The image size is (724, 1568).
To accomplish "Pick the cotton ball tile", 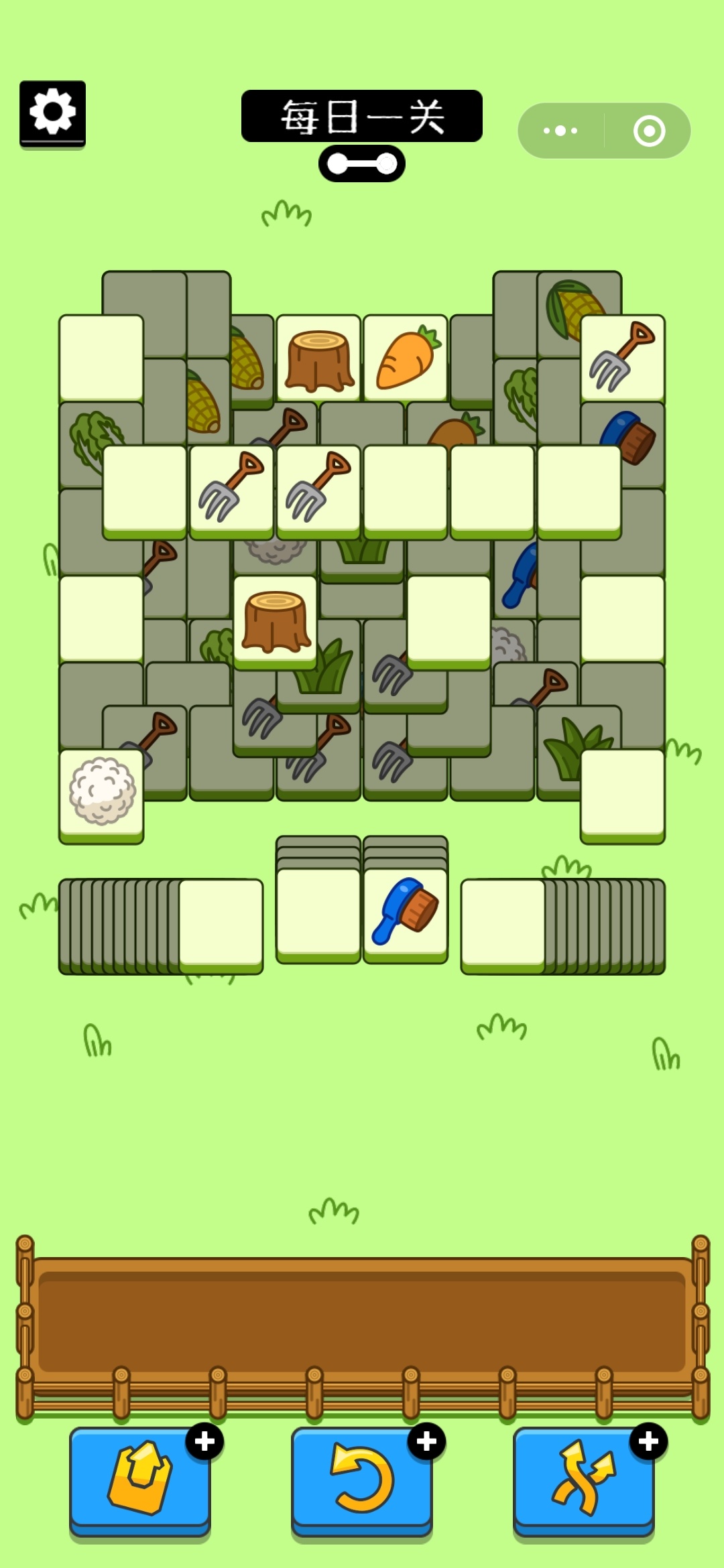I will (x=101, y=792).
